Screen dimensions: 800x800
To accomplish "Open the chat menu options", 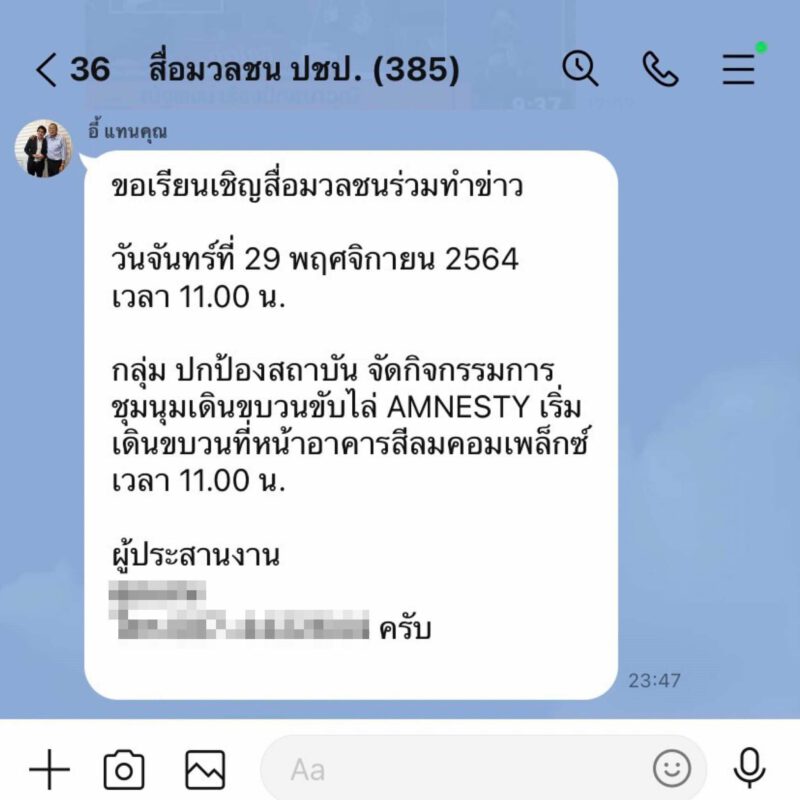I will click(x=738, y=68).
